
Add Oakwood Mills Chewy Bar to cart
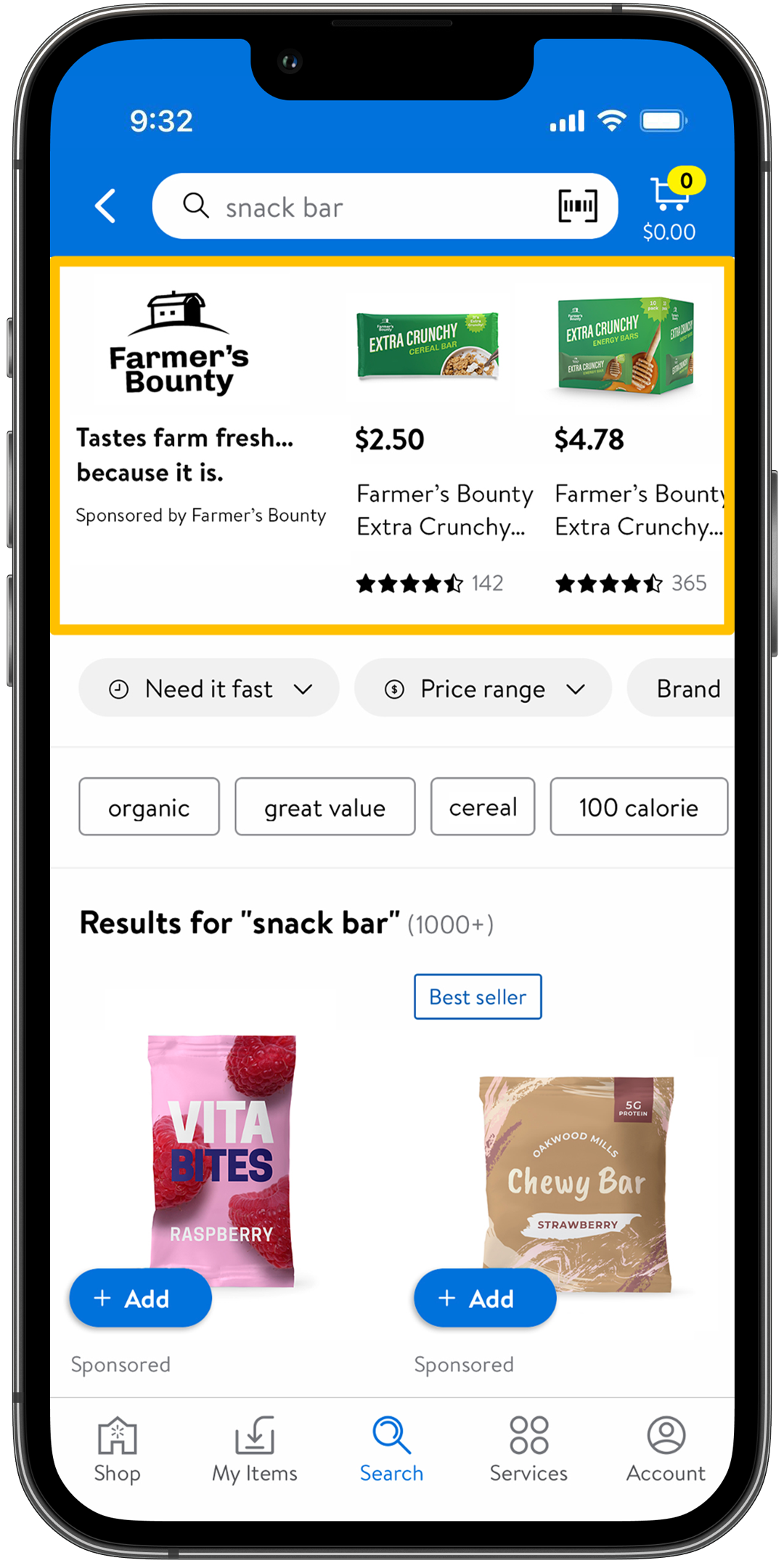click(x=484, y=1299)
